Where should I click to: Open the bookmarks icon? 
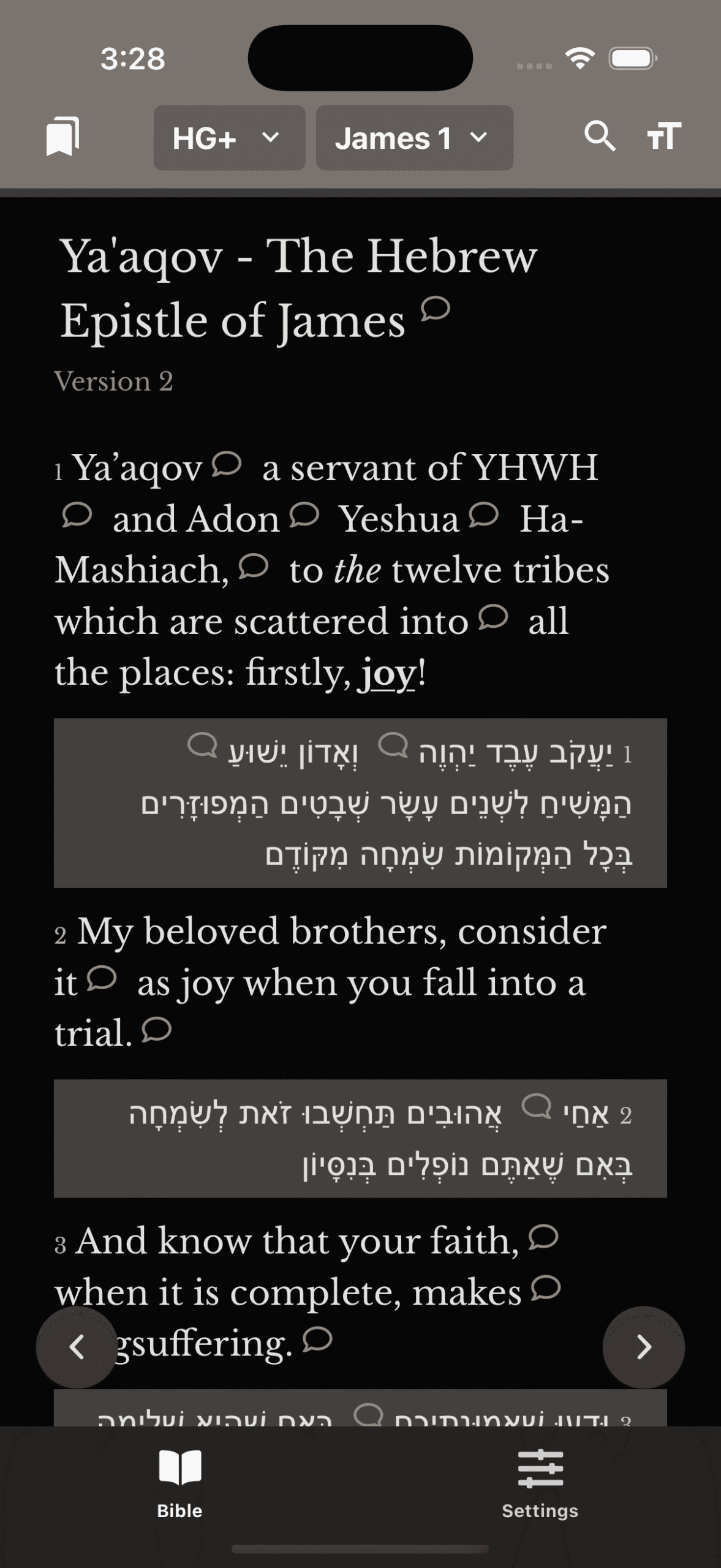62,137
